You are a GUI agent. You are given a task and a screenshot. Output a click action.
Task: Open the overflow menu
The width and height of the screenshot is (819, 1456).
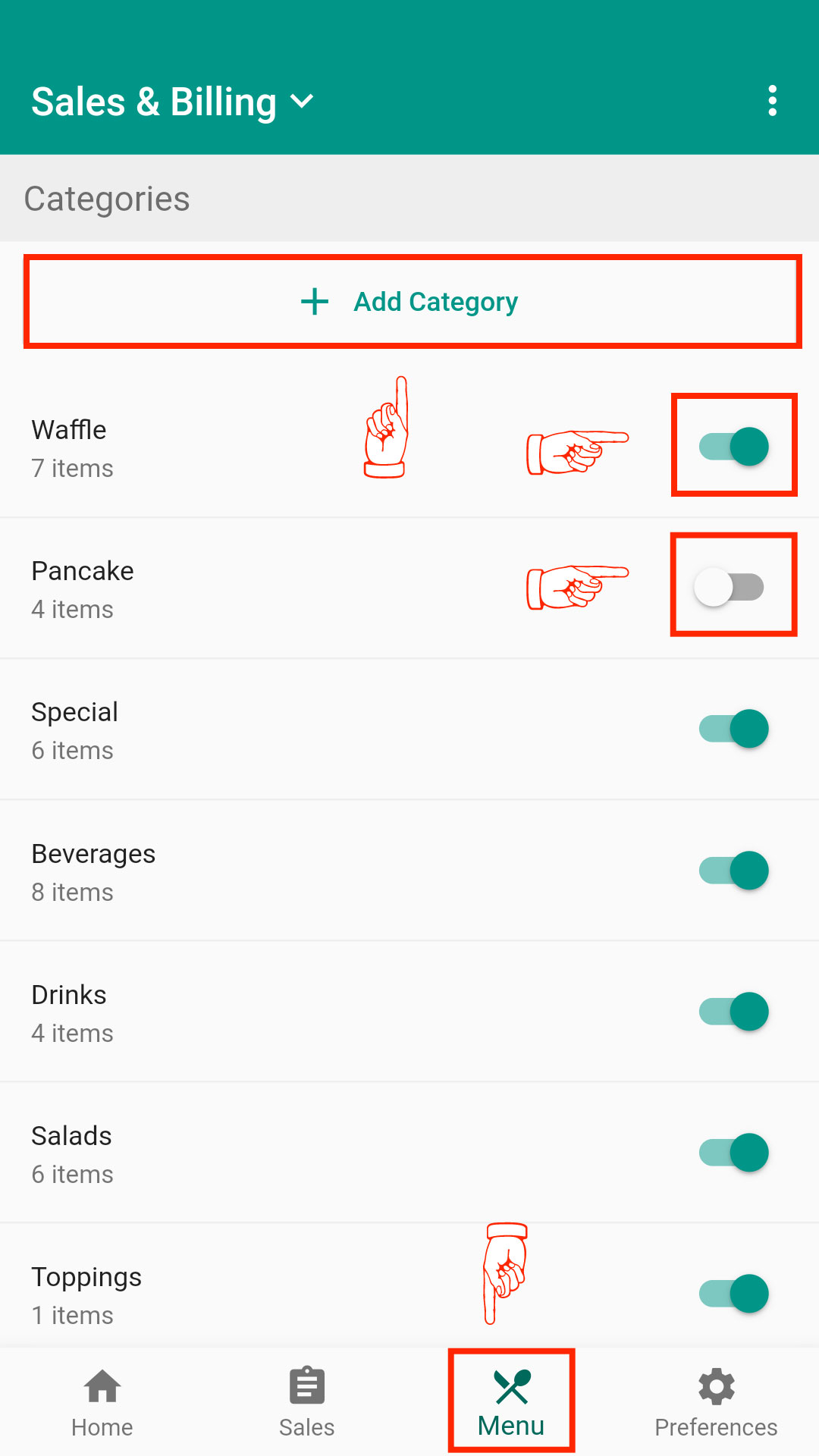tap(772, 101)
